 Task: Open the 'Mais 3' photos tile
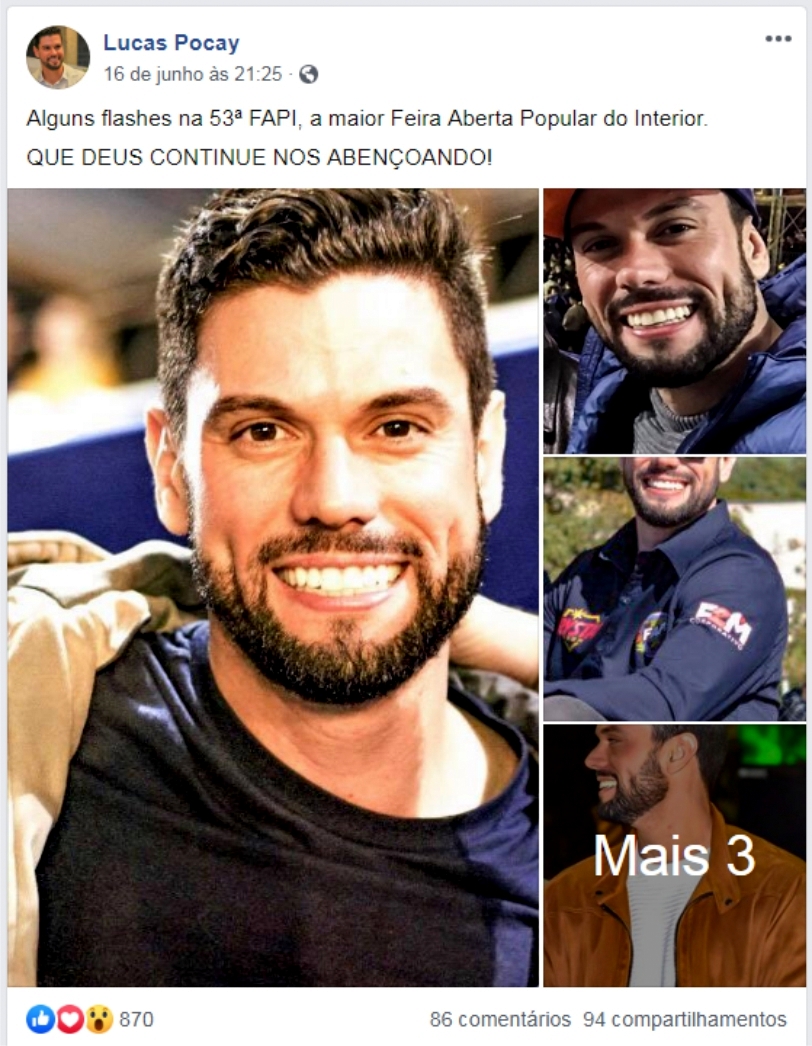[674, 855]
